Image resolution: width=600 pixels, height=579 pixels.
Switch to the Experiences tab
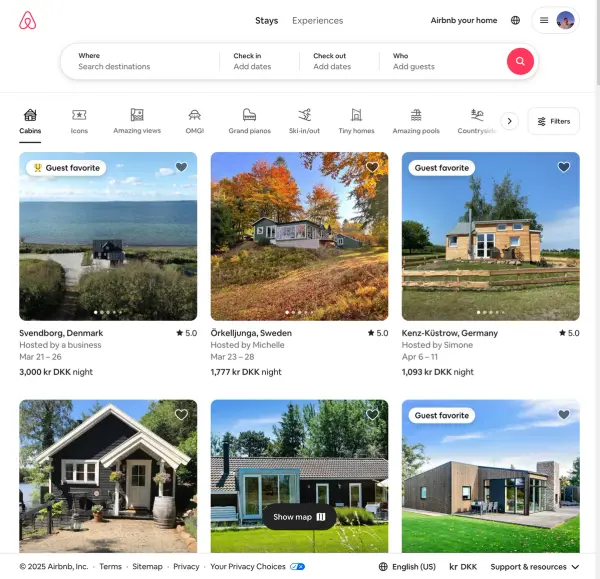pos(317,20)
